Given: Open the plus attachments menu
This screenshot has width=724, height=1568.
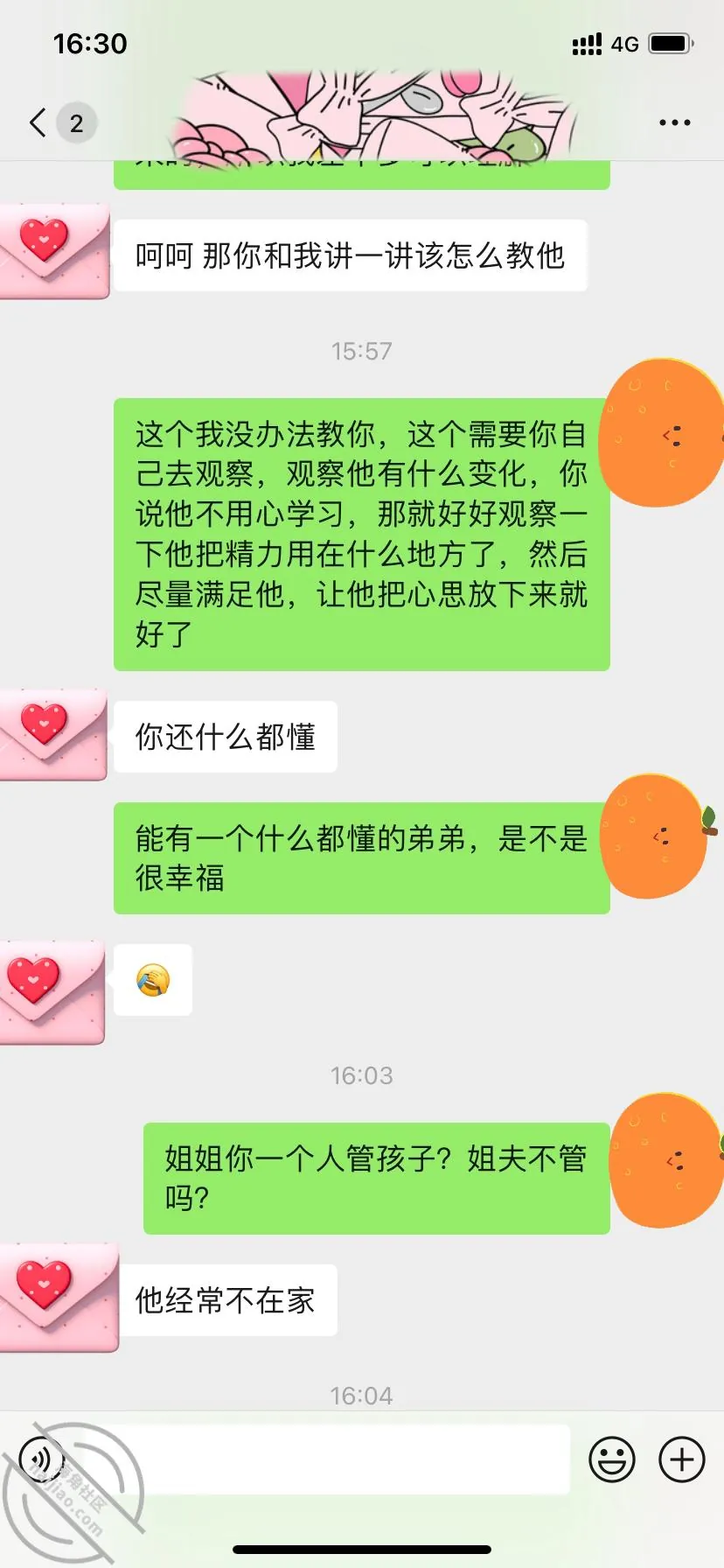Looking at the screenshot, I should pos(682,1459).
